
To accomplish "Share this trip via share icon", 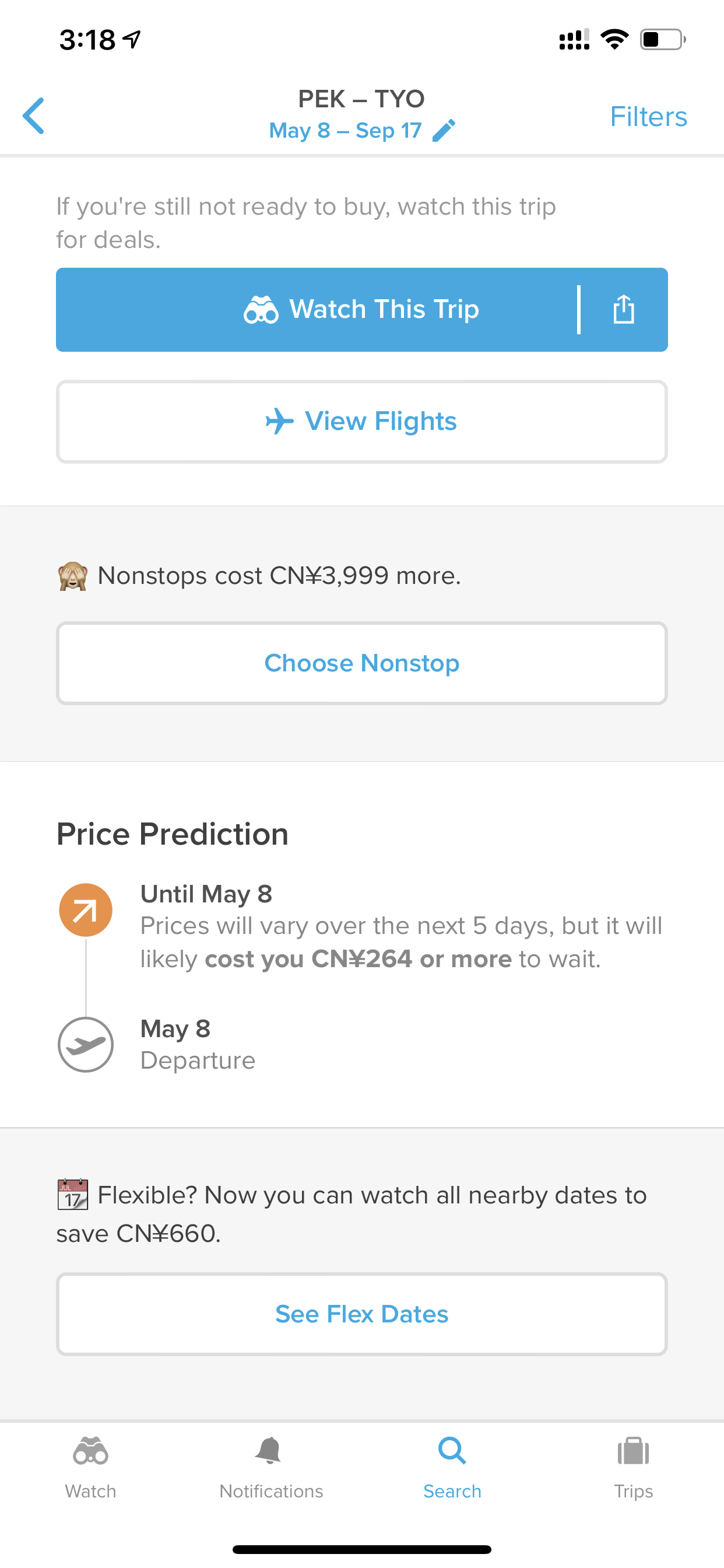I will [624, 309].
